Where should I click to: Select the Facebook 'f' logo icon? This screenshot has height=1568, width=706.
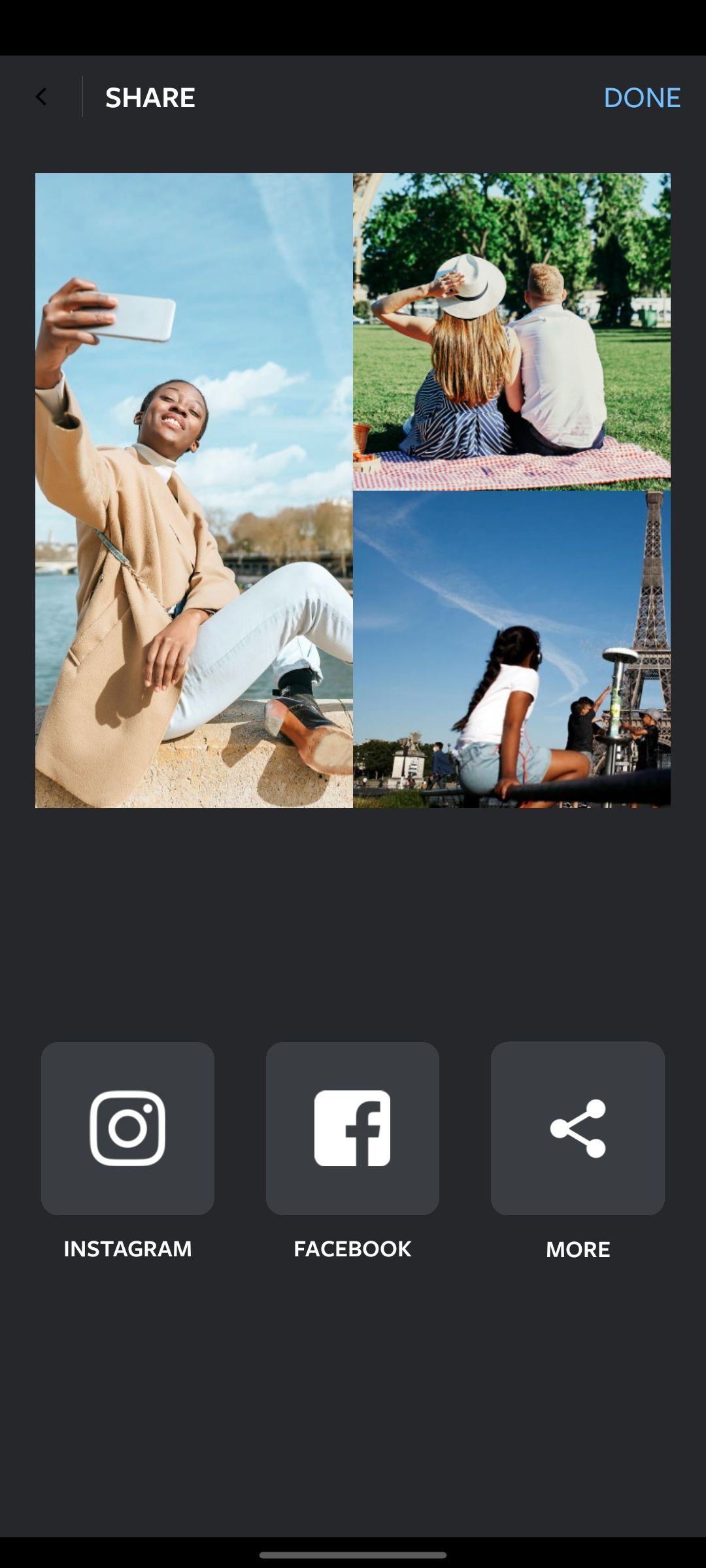[x=352, y=1126]
